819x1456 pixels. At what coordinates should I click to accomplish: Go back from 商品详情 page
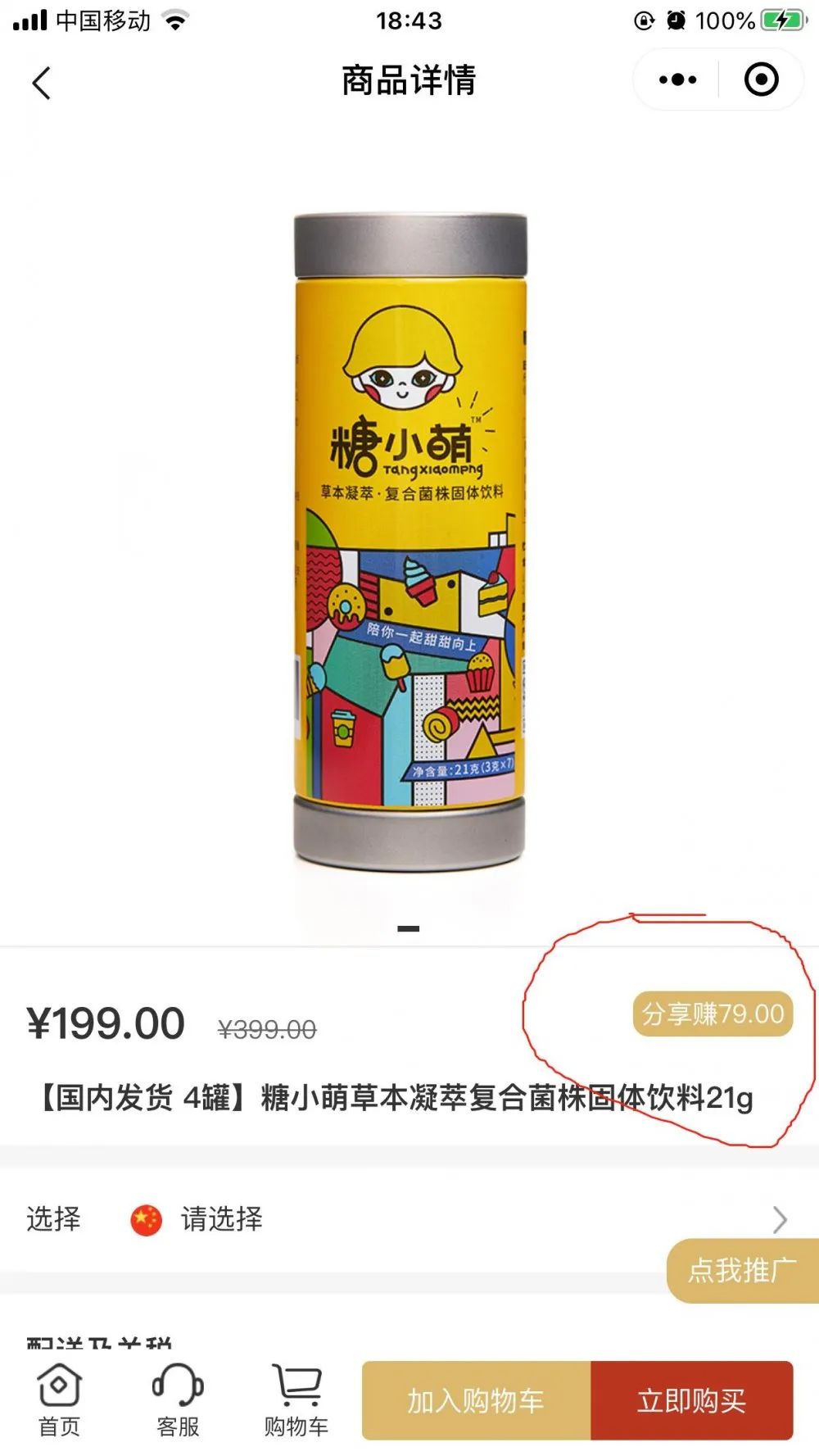(x=41, y=82)
